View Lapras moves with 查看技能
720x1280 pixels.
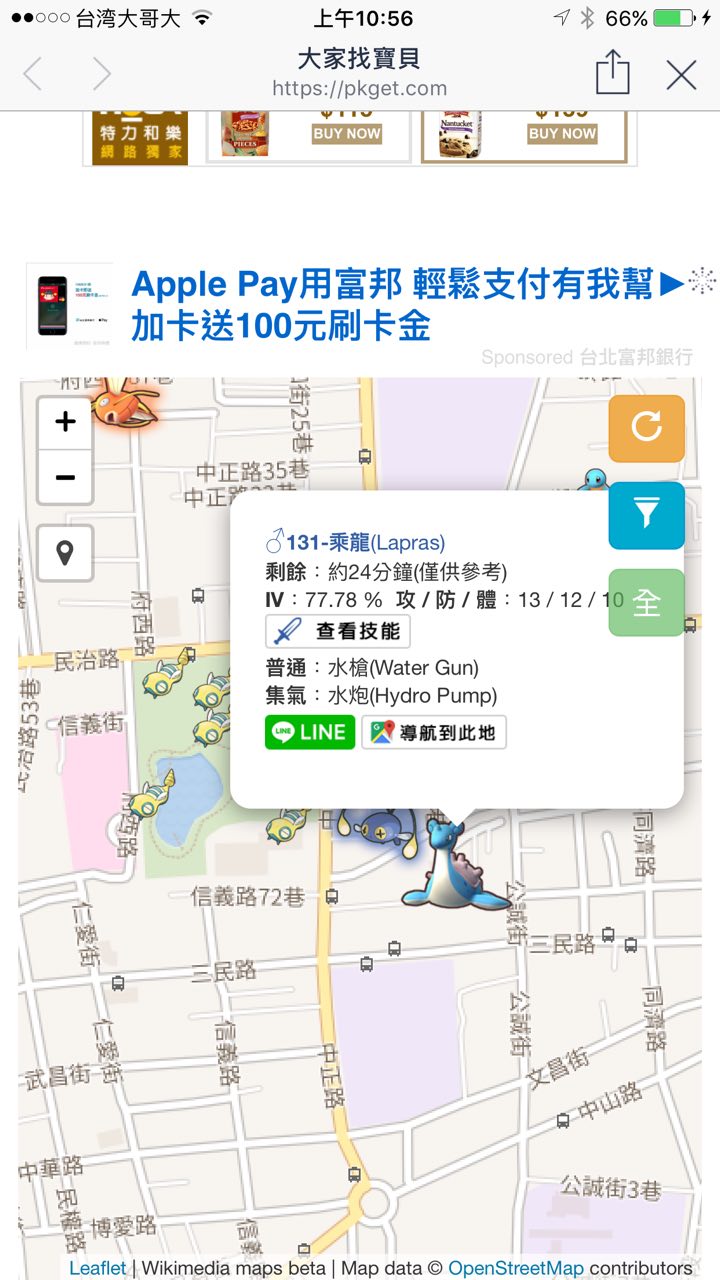point(338,631)
